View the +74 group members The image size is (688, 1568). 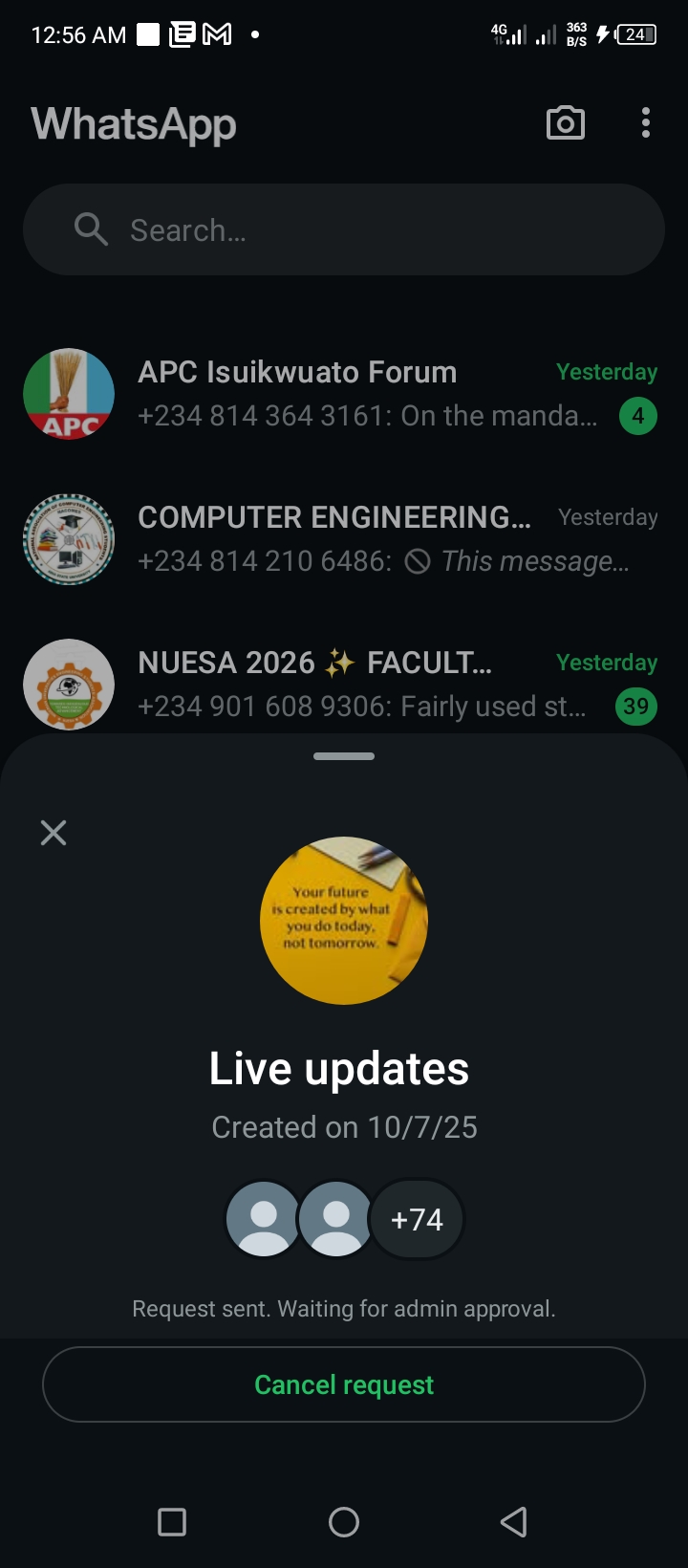click(417, 1219)
